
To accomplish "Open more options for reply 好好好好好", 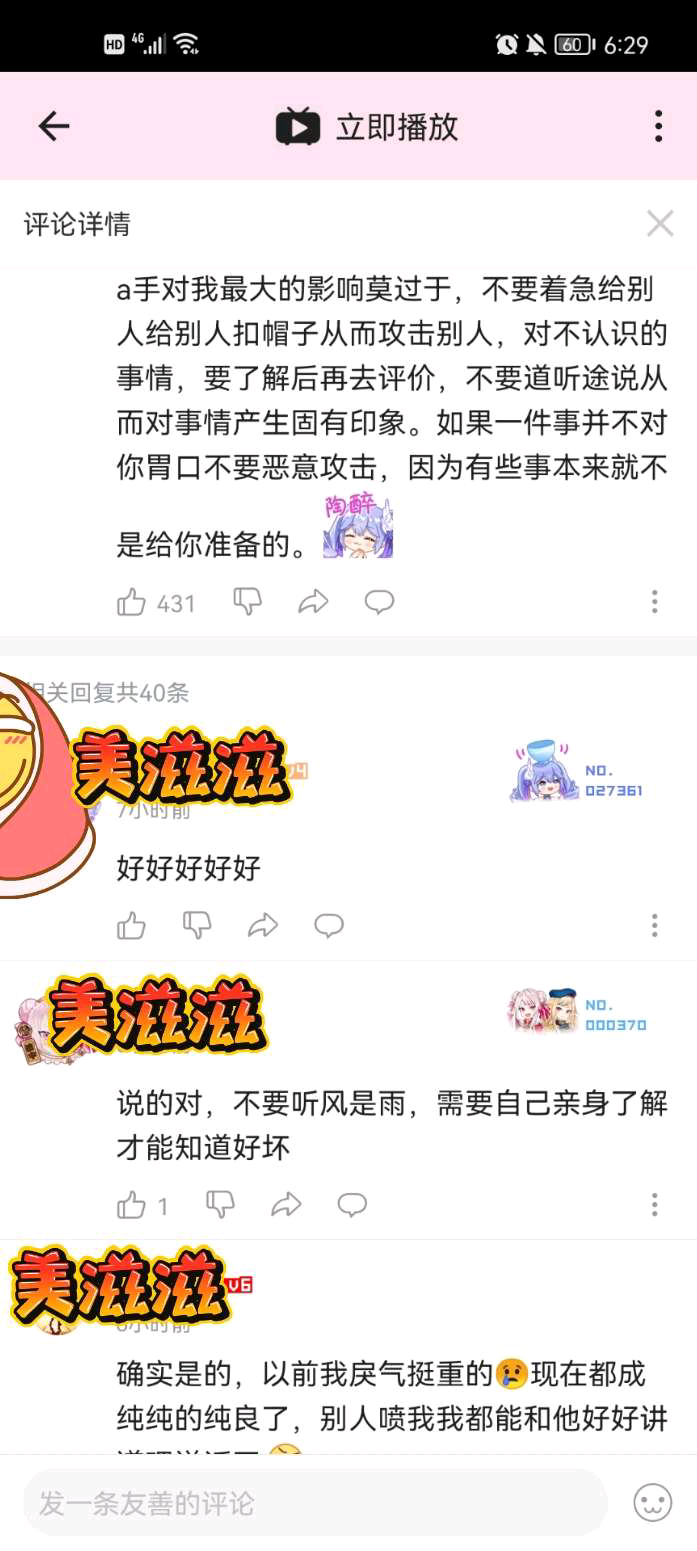I will pos(654,925).
